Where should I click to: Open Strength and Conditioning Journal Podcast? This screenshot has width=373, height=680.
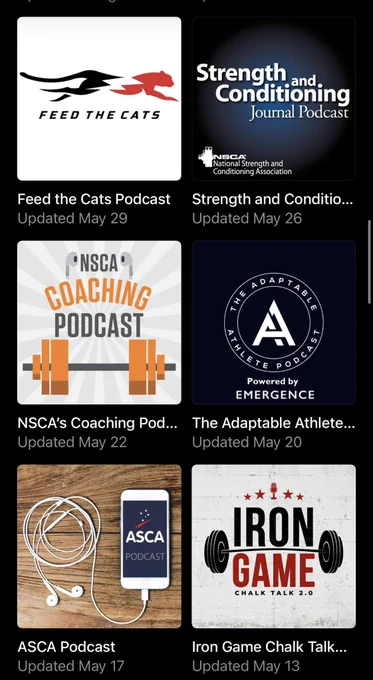coord(274,99)
